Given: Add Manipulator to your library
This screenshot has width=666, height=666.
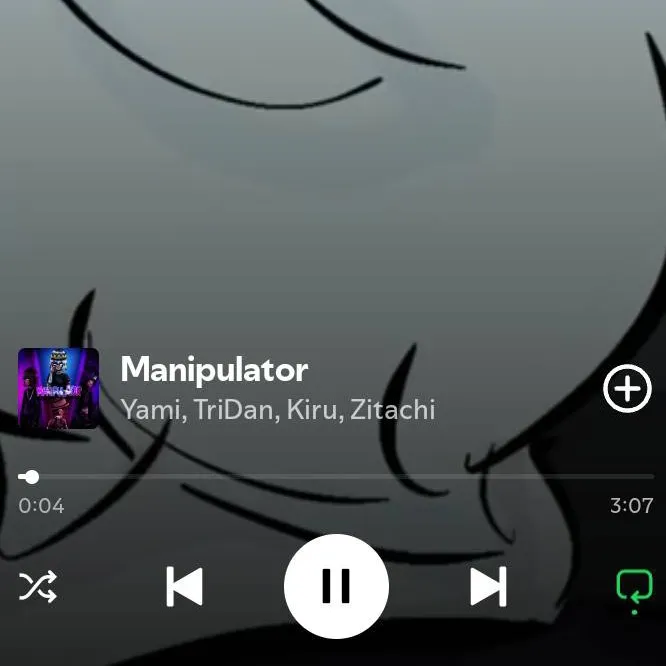Looking at the screenshot, I should pyautogui.click(x=627, y=388).
